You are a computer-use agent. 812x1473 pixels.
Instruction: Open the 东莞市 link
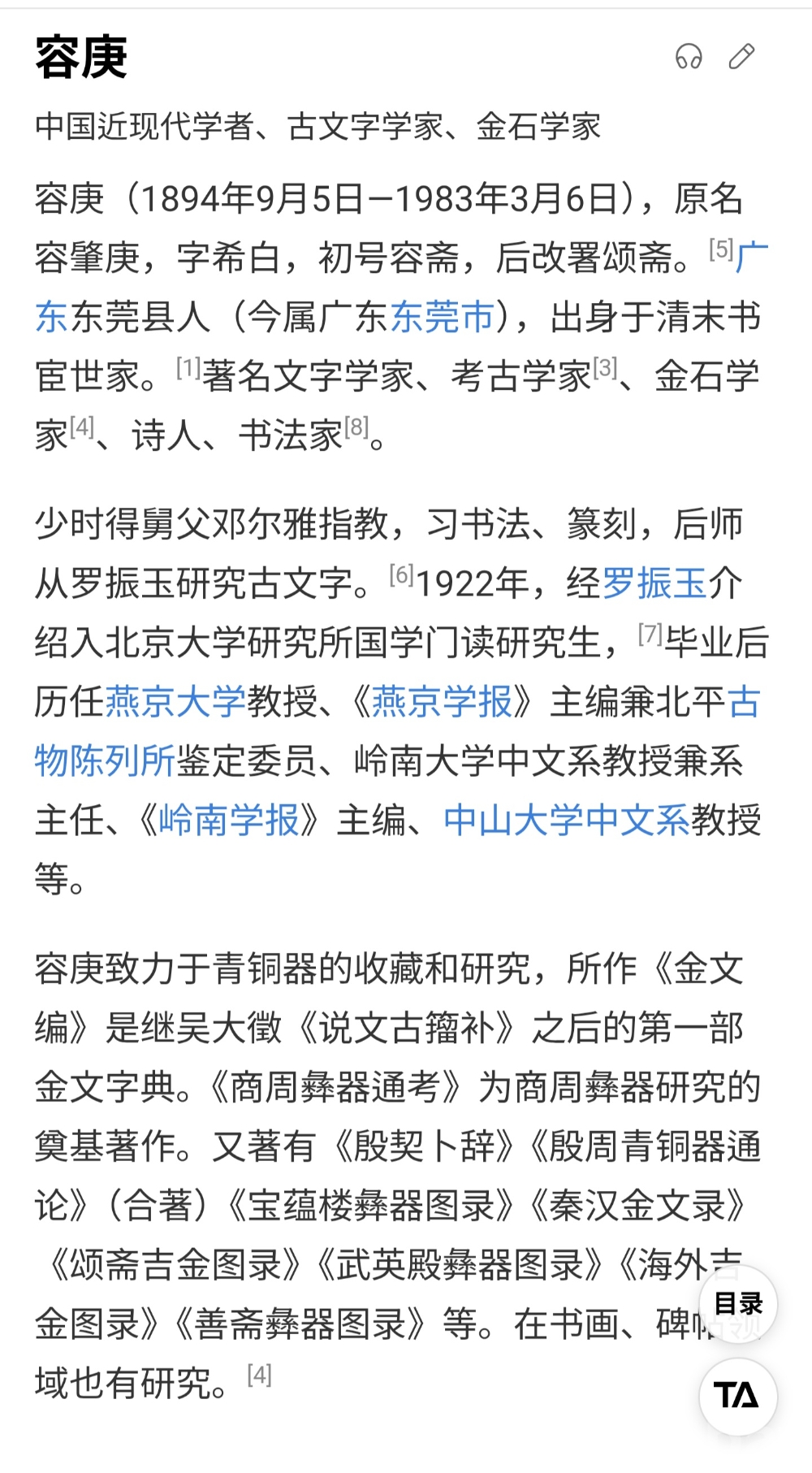point(443,317)
